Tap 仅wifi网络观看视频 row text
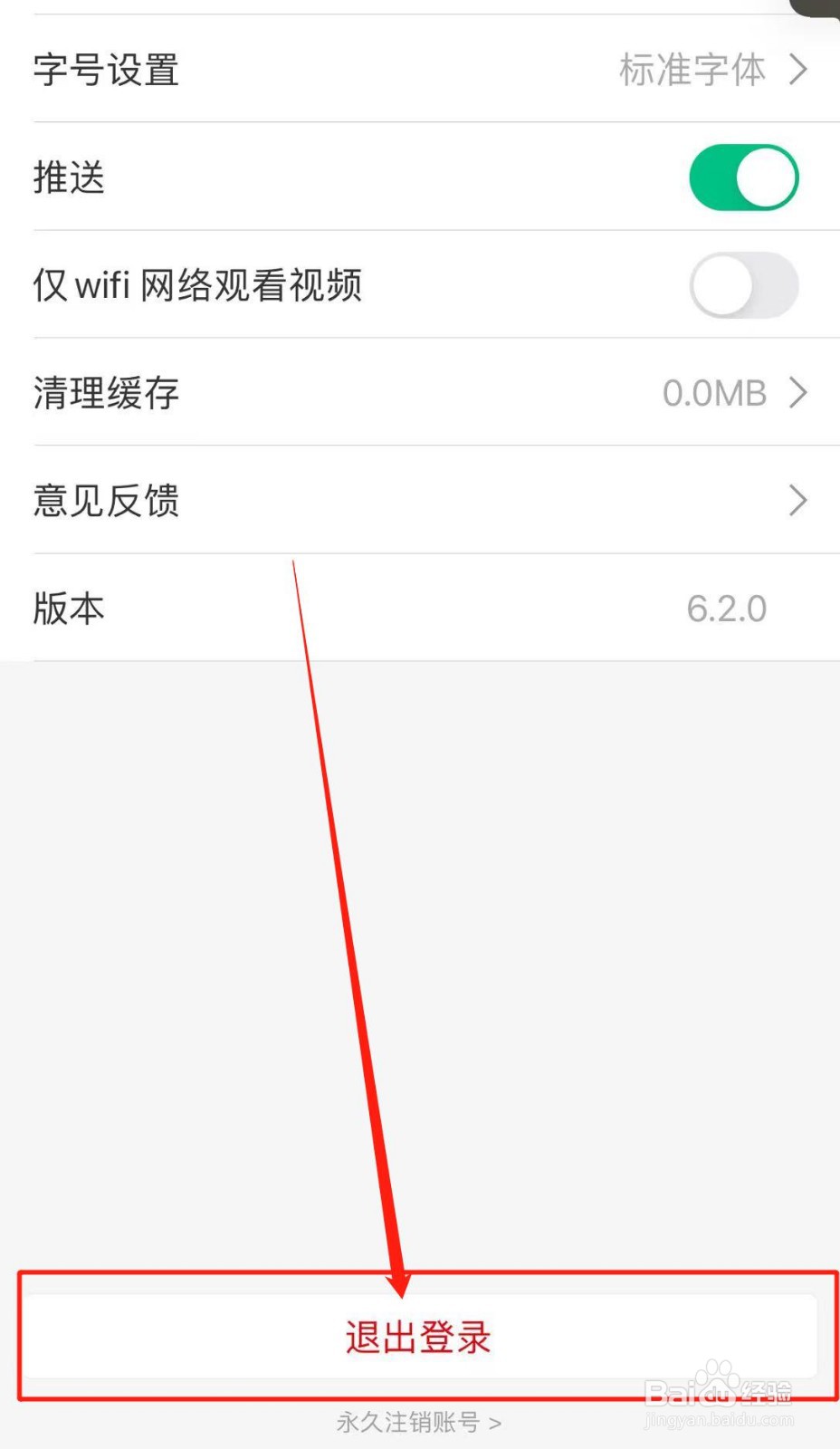 196,285
